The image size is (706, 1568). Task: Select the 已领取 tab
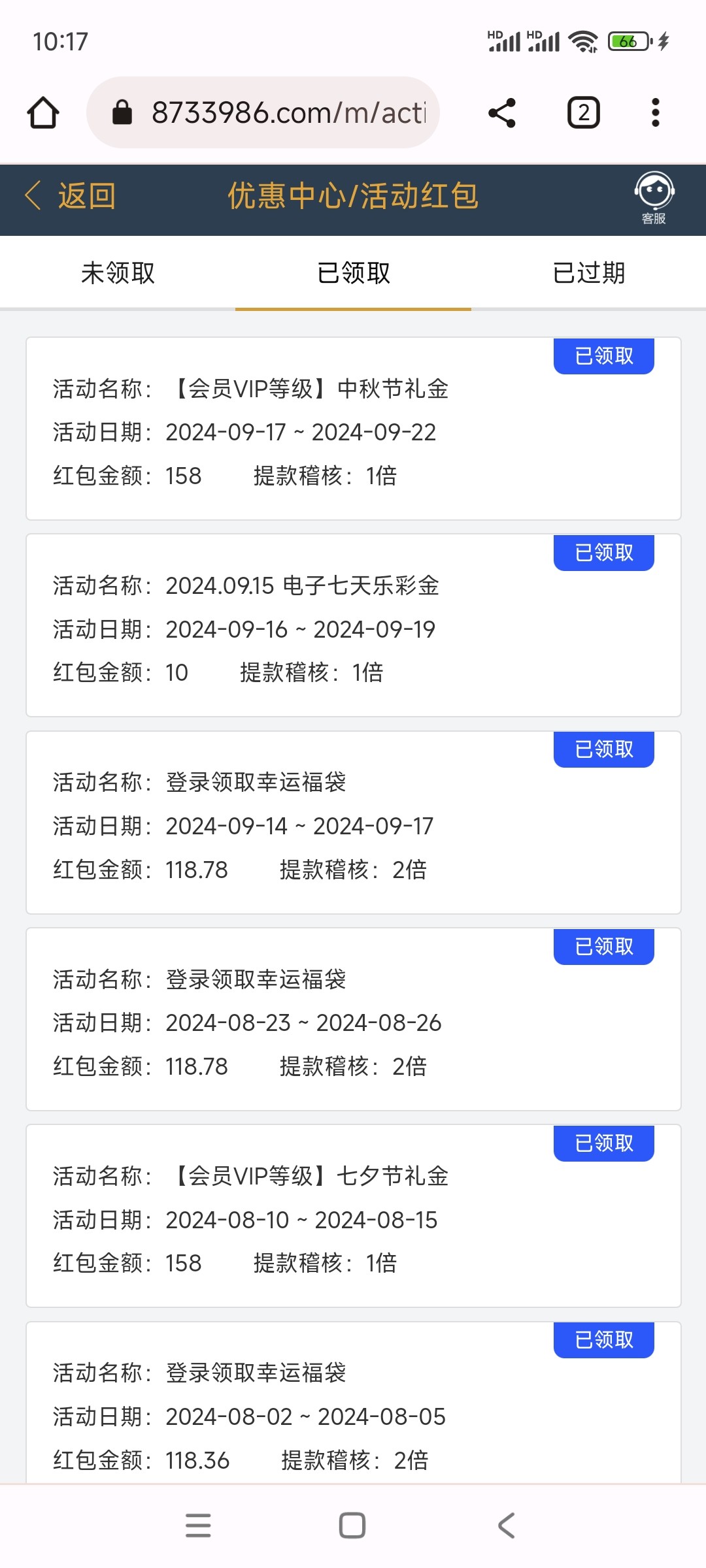[x=353, y=273]
